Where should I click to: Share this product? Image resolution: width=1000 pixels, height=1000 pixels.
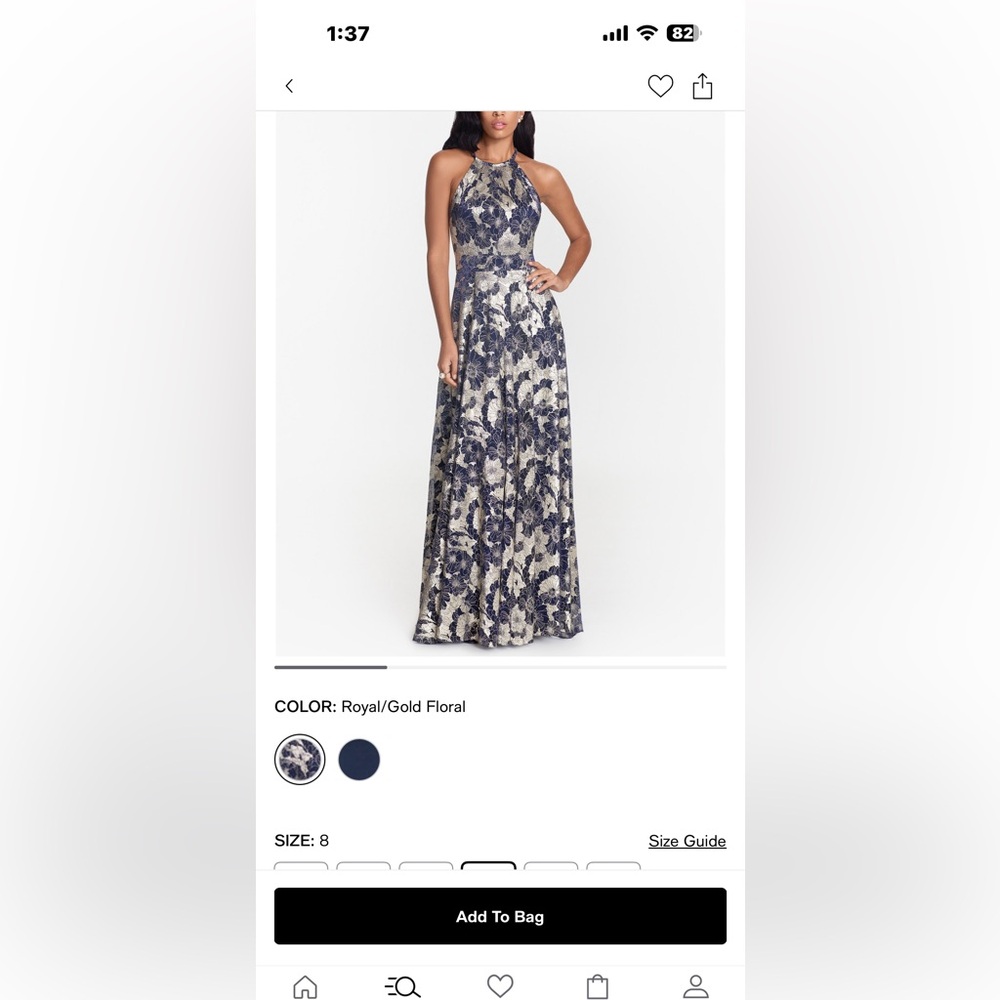coord(703,86)
